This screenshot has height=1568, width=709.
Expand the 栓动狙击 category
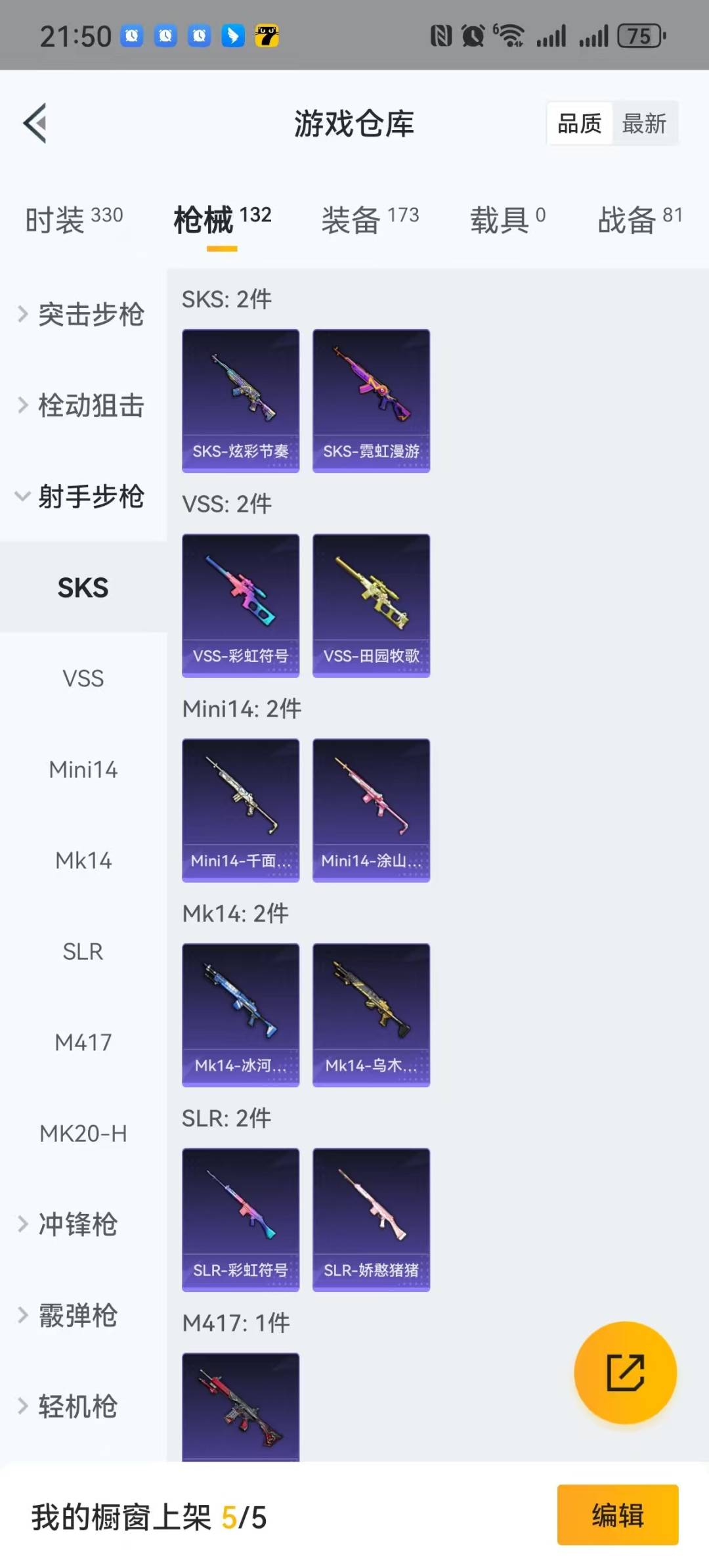pos(82,405)
